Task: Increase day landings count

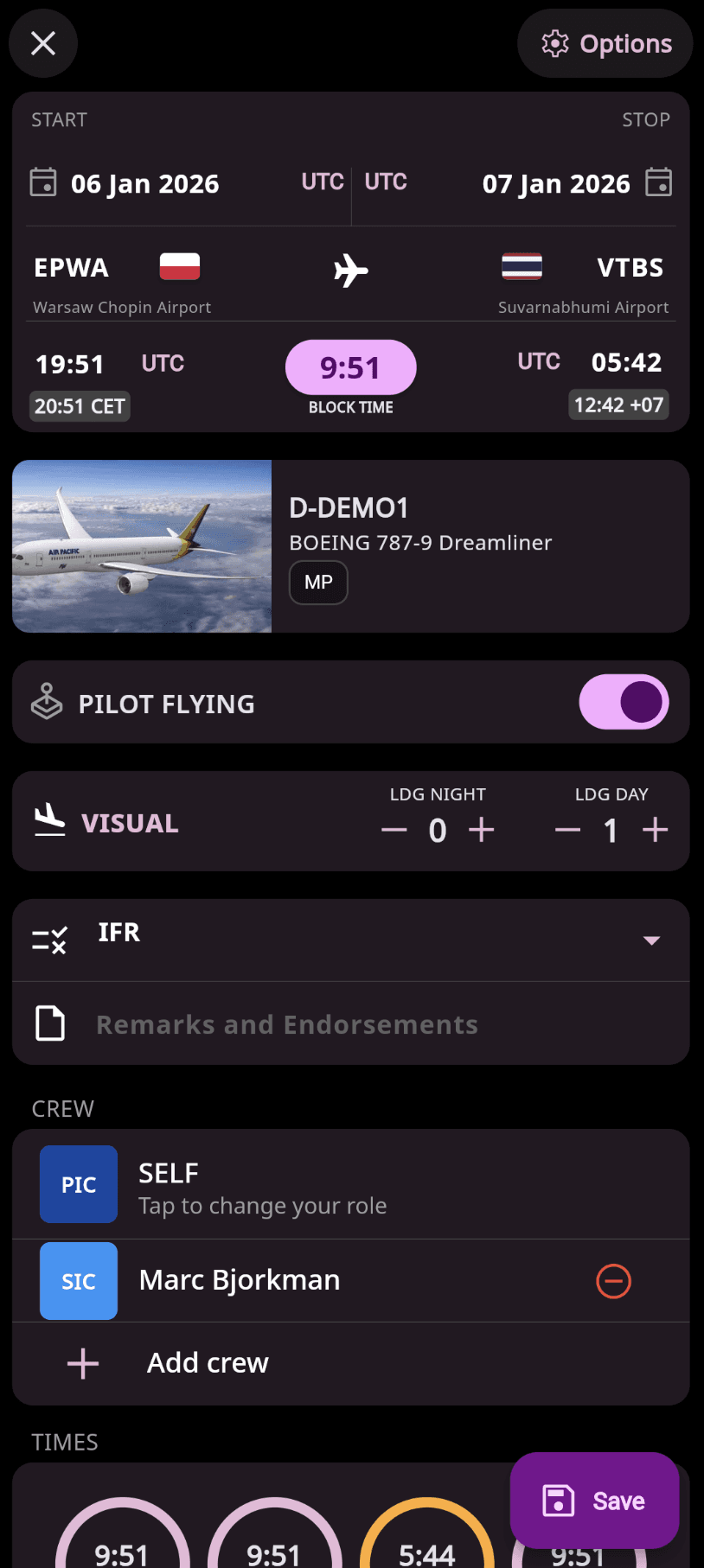Action: tap(656, 830)
